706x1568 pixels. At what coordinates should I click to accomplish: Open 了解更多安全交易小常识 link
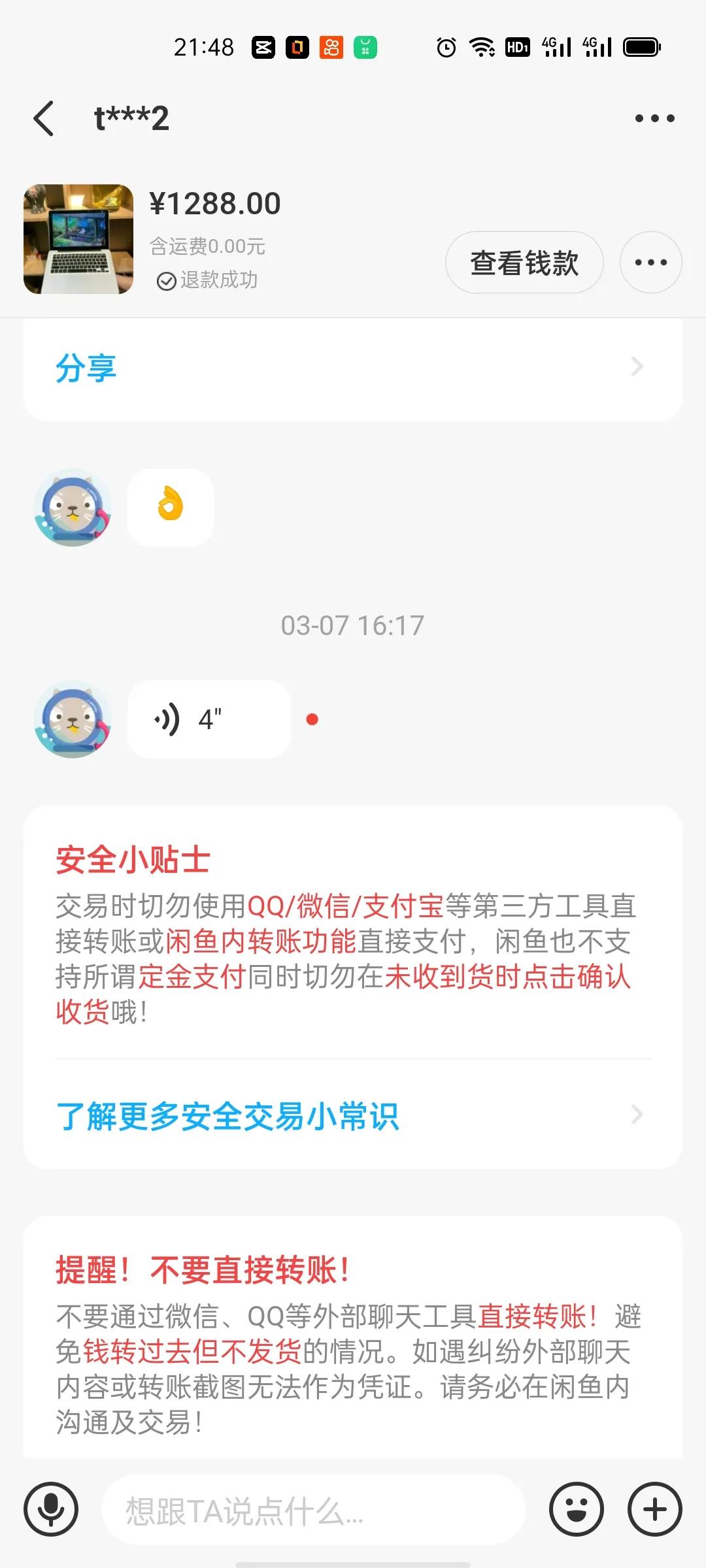229,1114
